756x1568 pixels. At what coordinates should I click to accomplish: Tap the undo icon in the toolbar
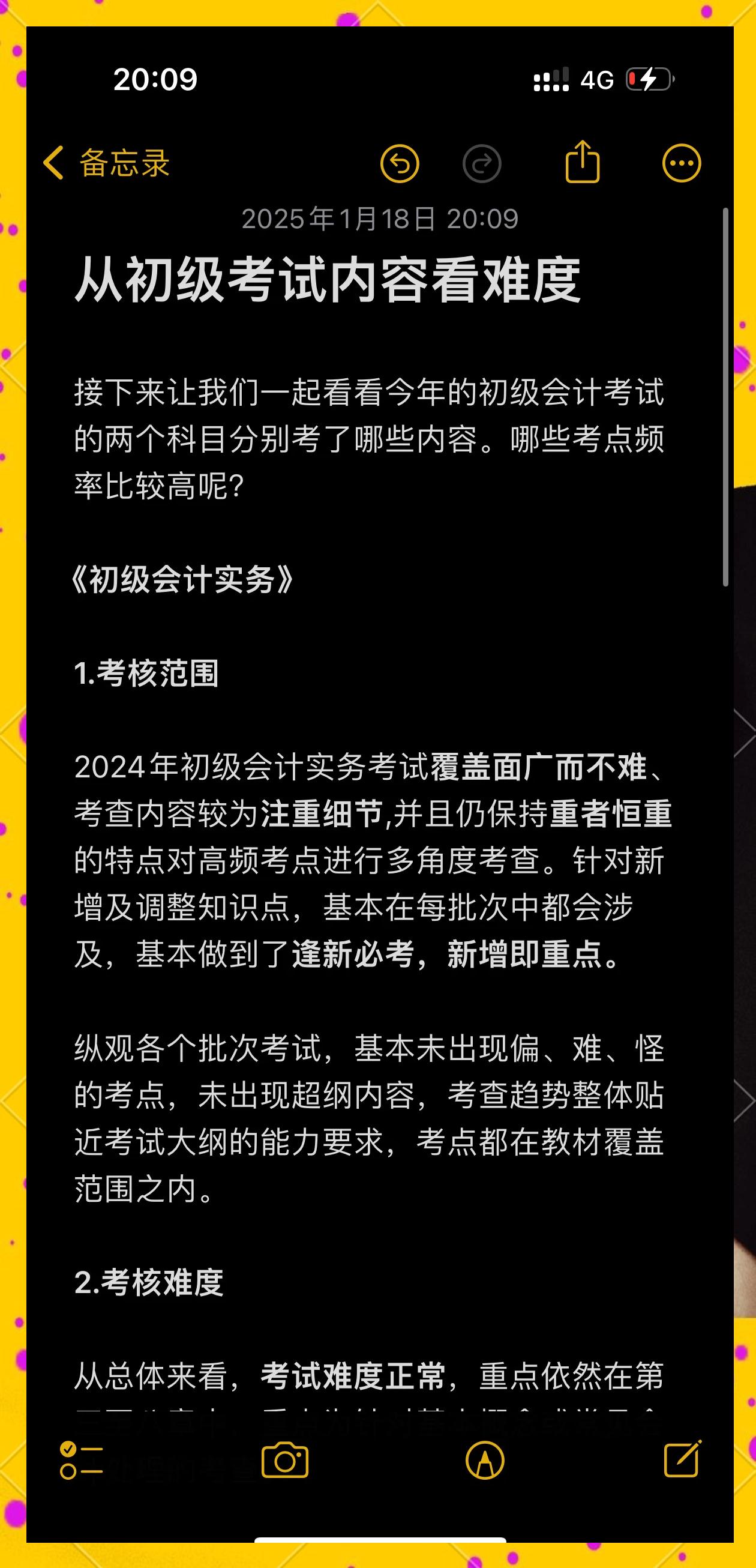401,163
